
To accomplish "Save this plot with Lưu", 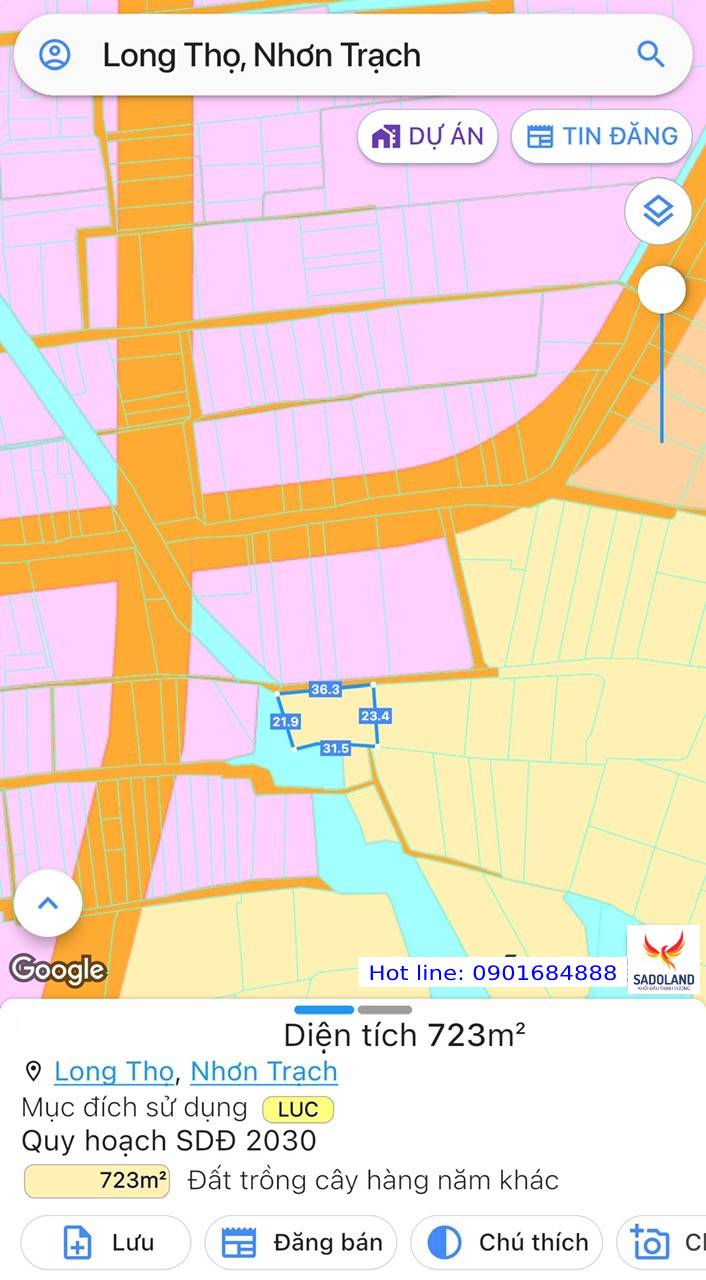I will pyautogui.click(x=106, y=1243).
